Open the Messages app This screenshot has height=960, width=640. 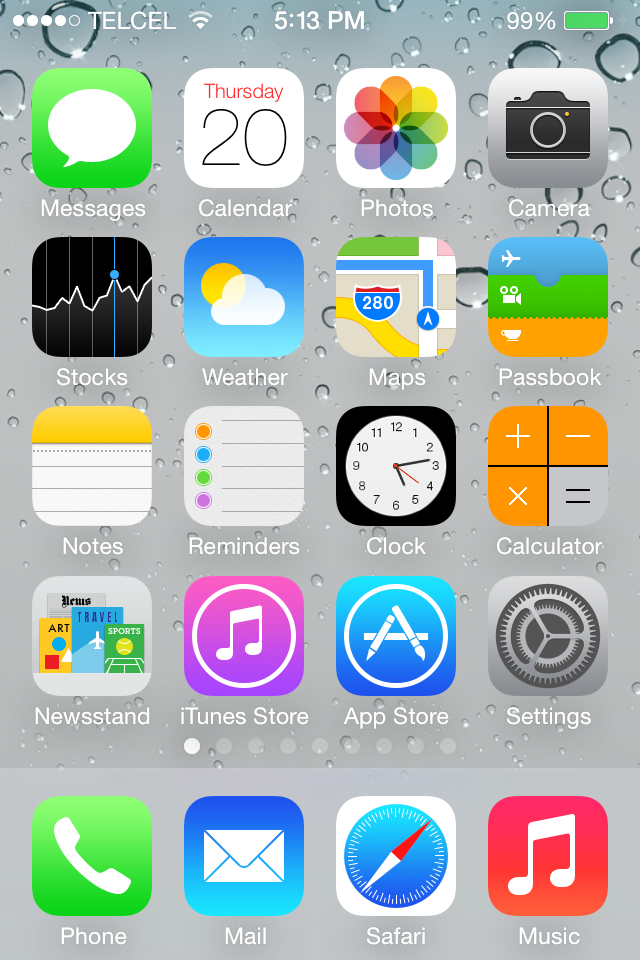pos(92,128)
